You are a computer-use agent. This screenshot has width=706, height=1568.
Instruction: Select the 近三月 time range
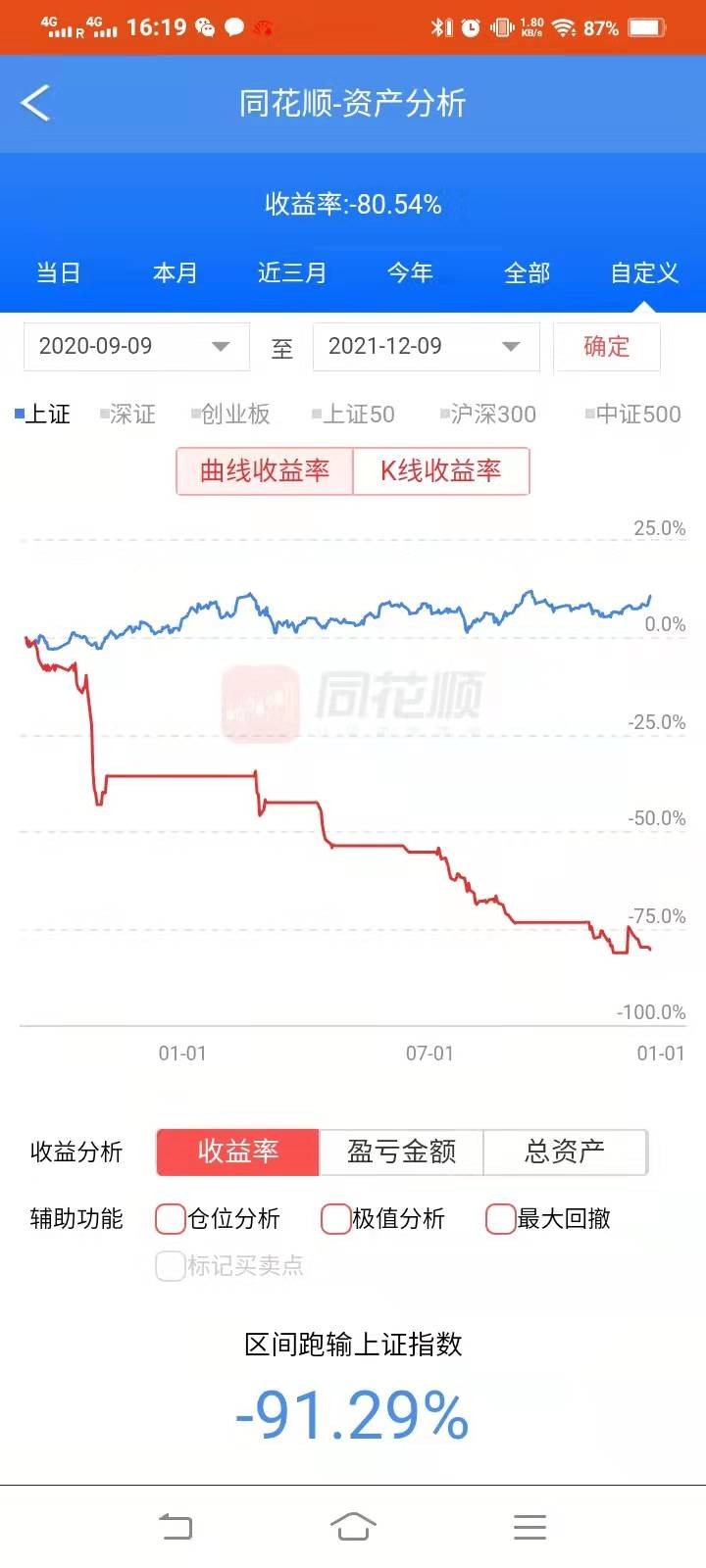292,272
